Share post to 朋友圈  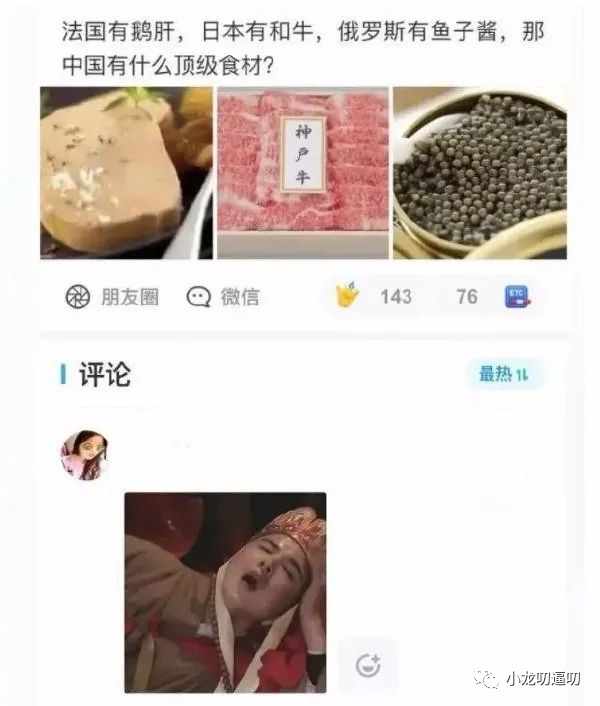[112, 297]
